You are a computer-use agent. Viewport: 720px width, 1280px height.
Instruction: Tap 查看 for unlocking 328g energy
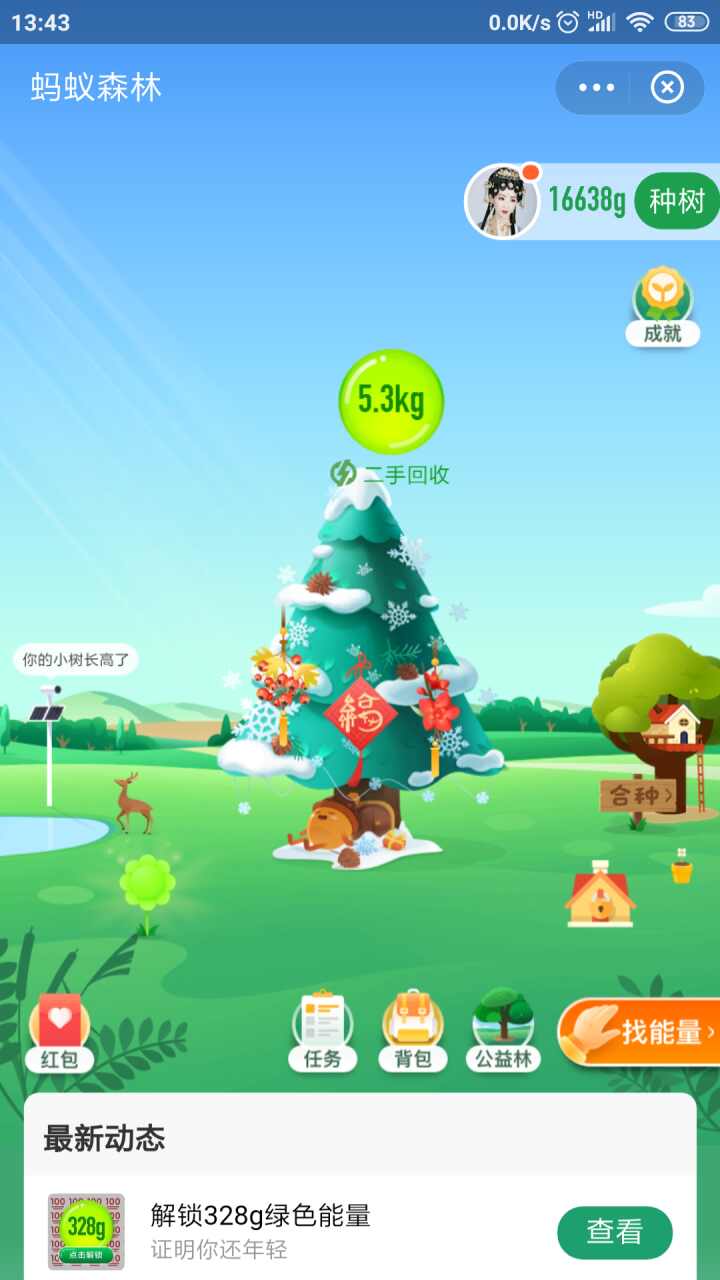point(614,1232)
